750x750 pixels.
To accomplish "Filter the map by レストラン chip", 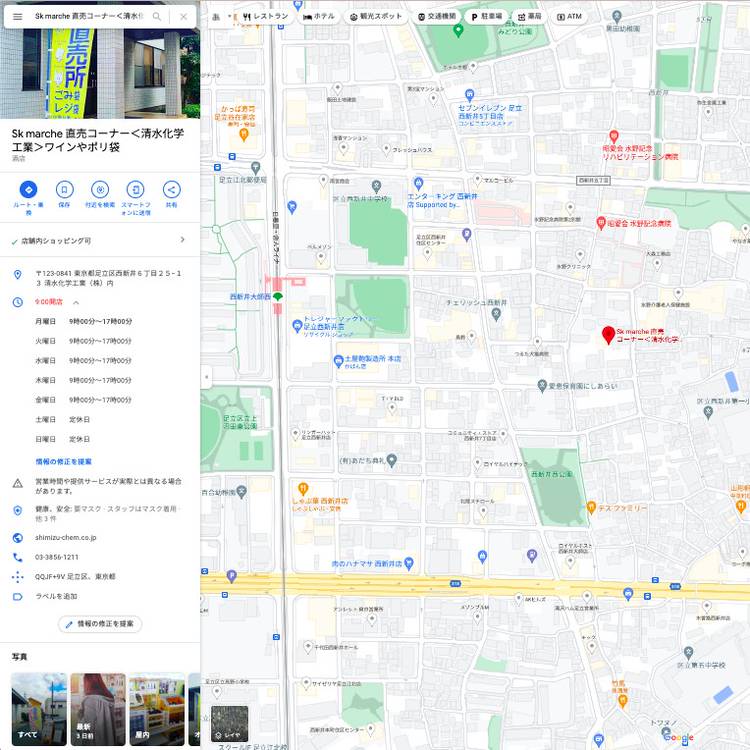I will tap(266, 17).
